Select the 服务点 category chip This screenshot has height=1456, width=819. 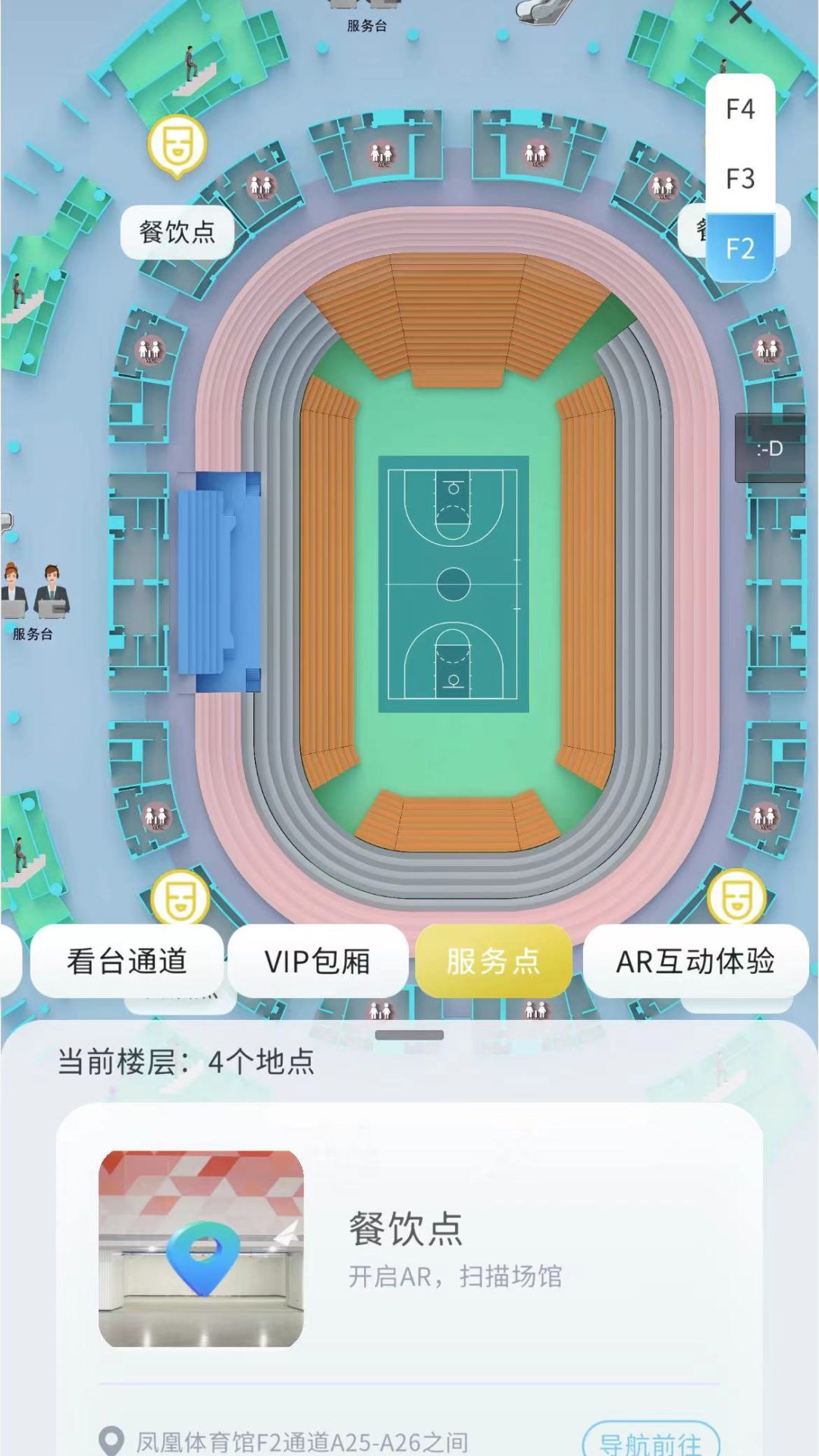tap(493, 961)
